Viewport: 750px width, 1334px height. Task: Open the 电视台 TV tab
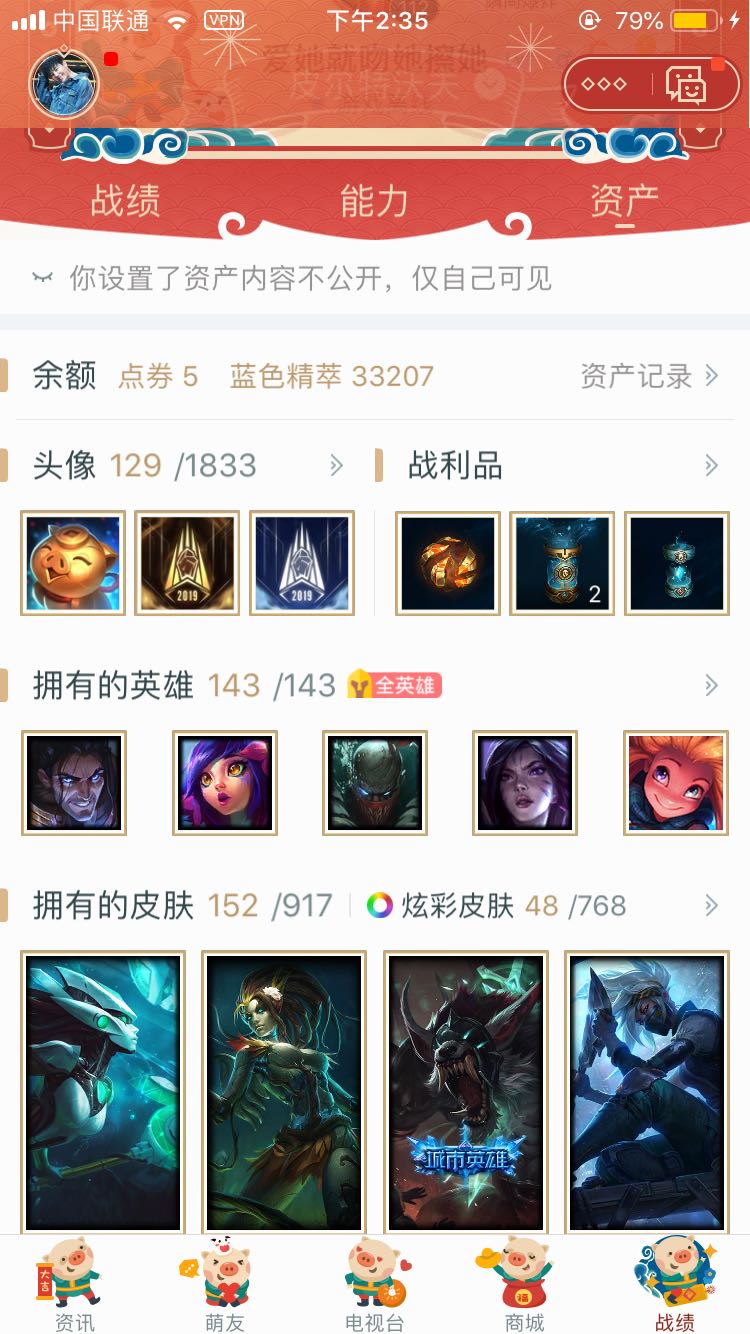tap(375, 1285)
